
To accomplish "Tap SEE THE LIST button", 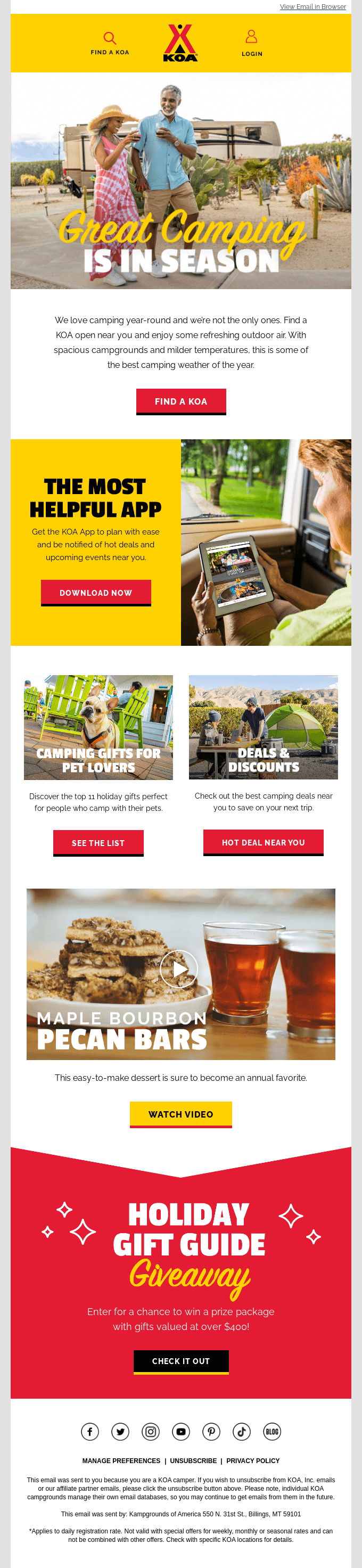I will pos(98,842).
